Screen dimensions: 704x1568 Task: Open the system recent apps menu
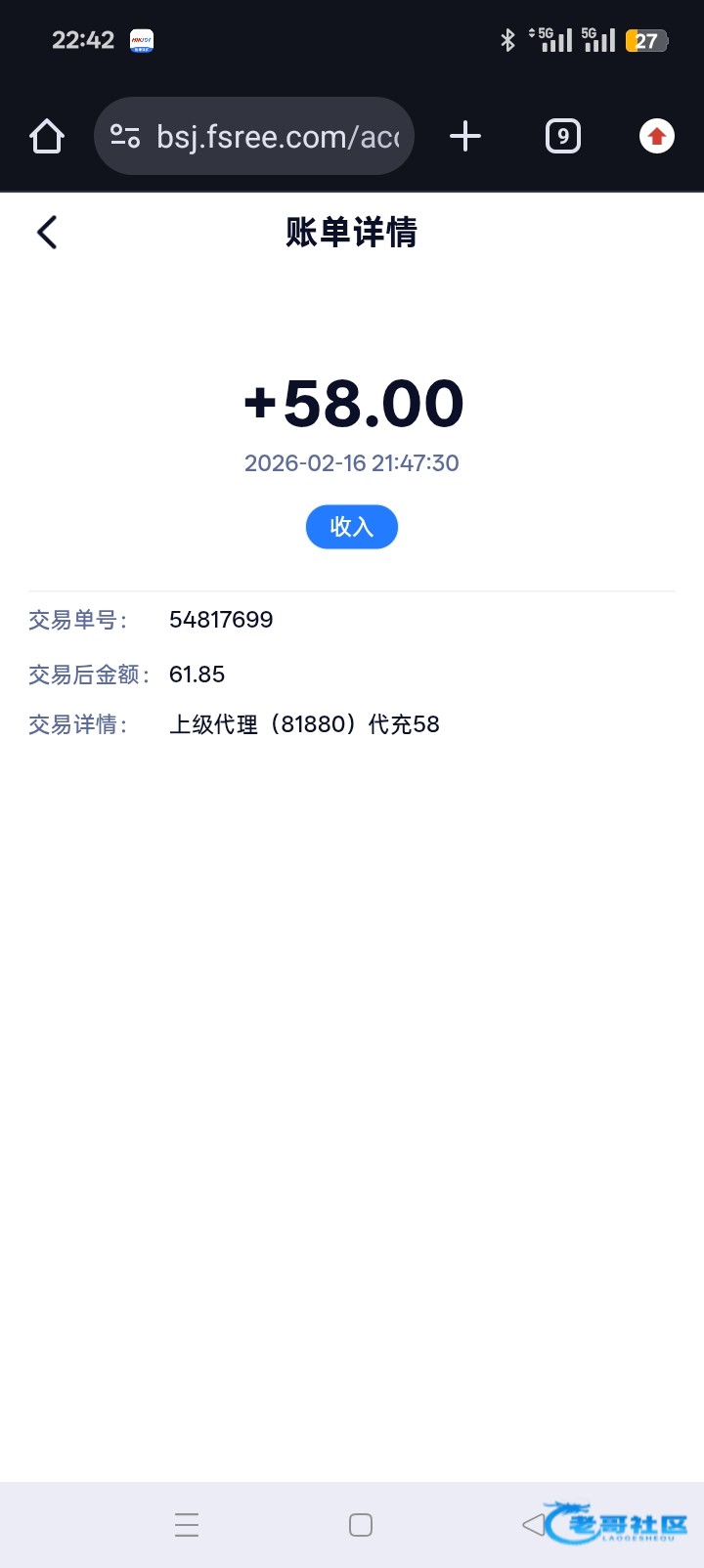point(187,1525)
